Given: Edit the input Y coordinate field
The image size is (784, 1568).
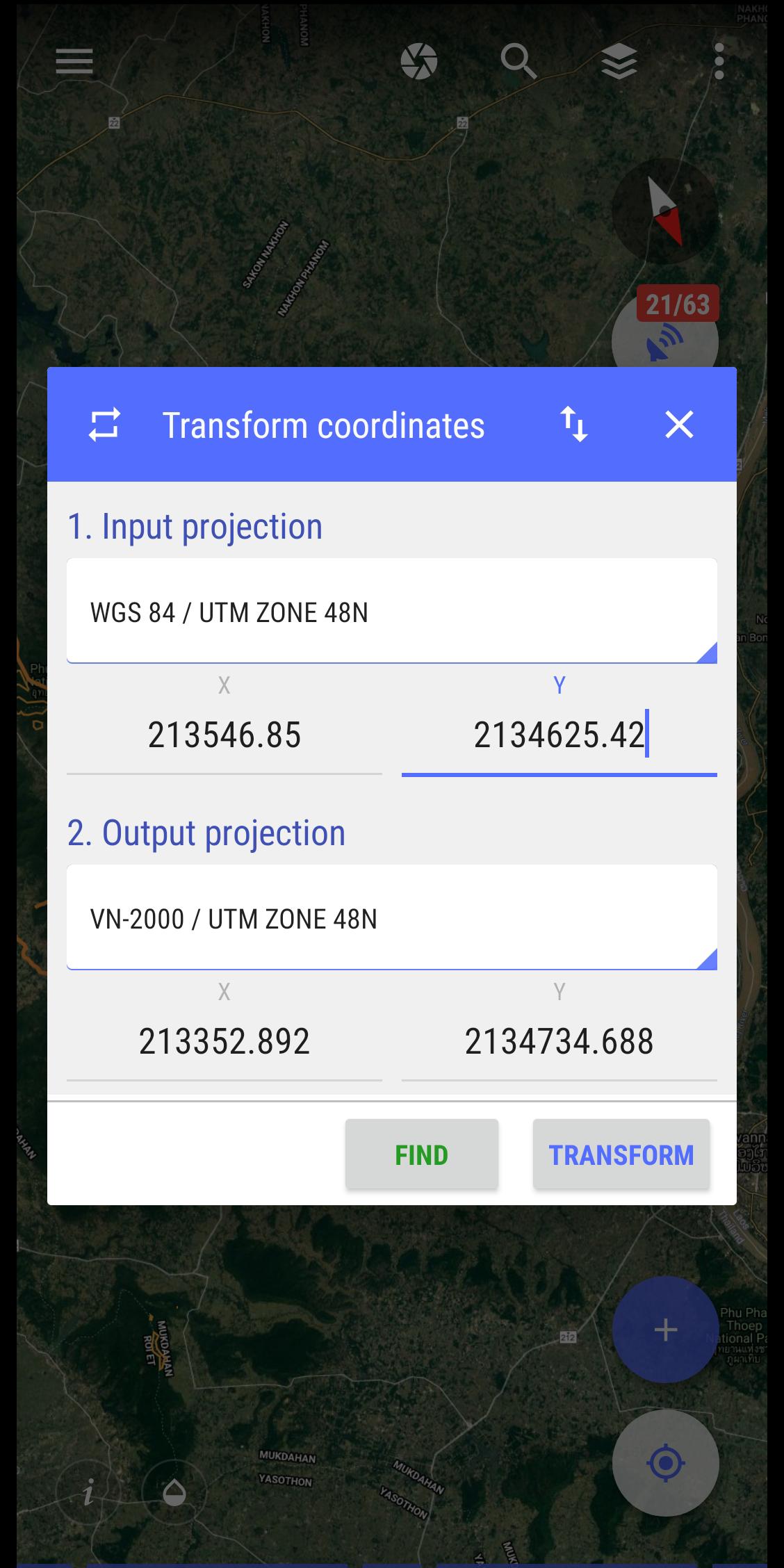Looking at the screenshot, I should coord(559,735).
